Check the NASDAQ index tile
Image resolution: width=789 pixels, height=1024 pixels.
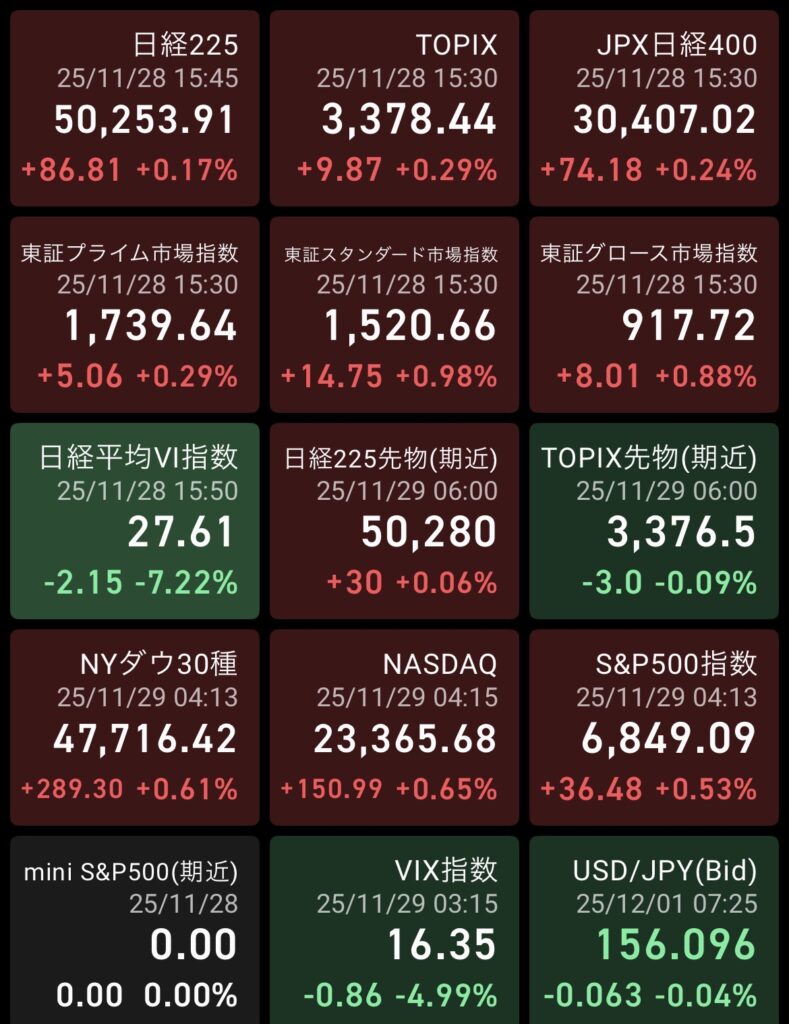[394, 727]
